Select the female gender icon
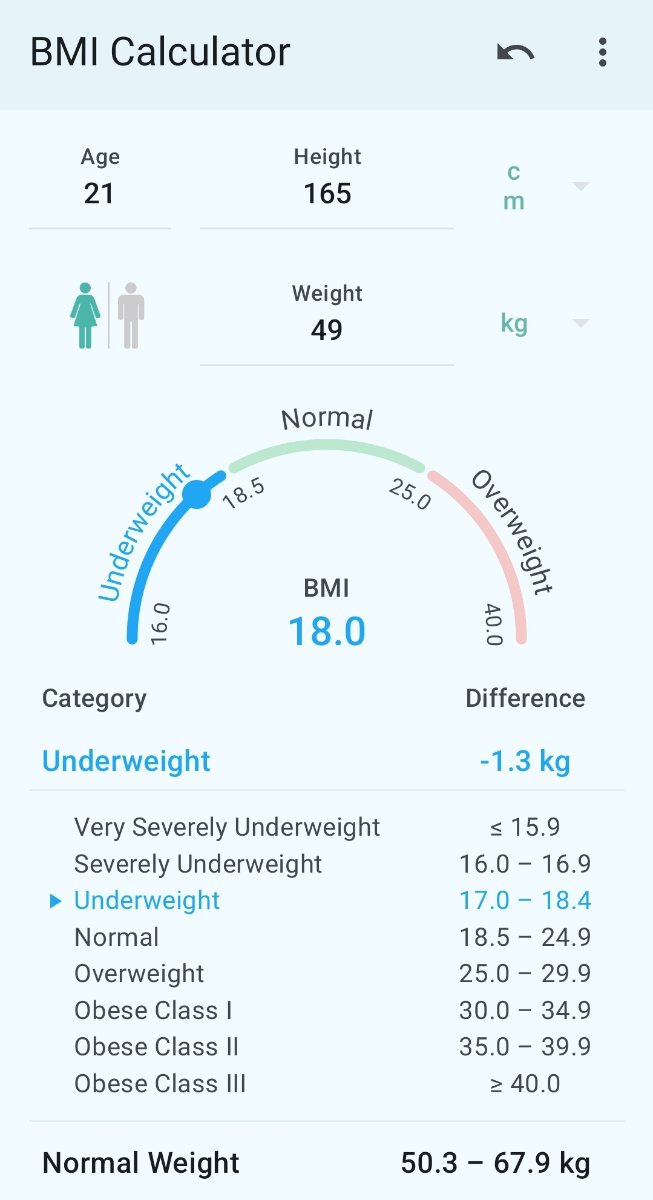 (85, 315)
